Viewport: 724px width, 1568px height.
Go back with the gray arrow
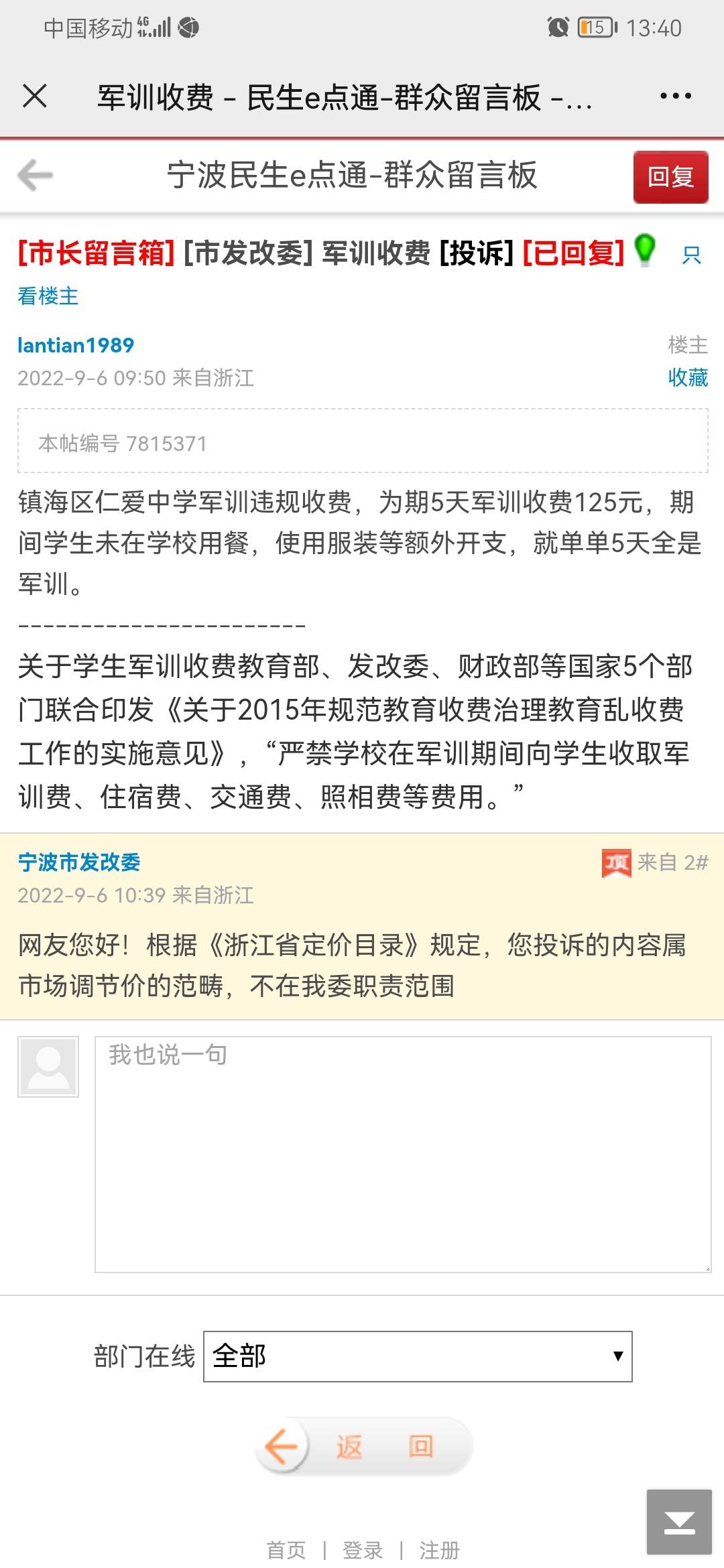click(36, 176)
